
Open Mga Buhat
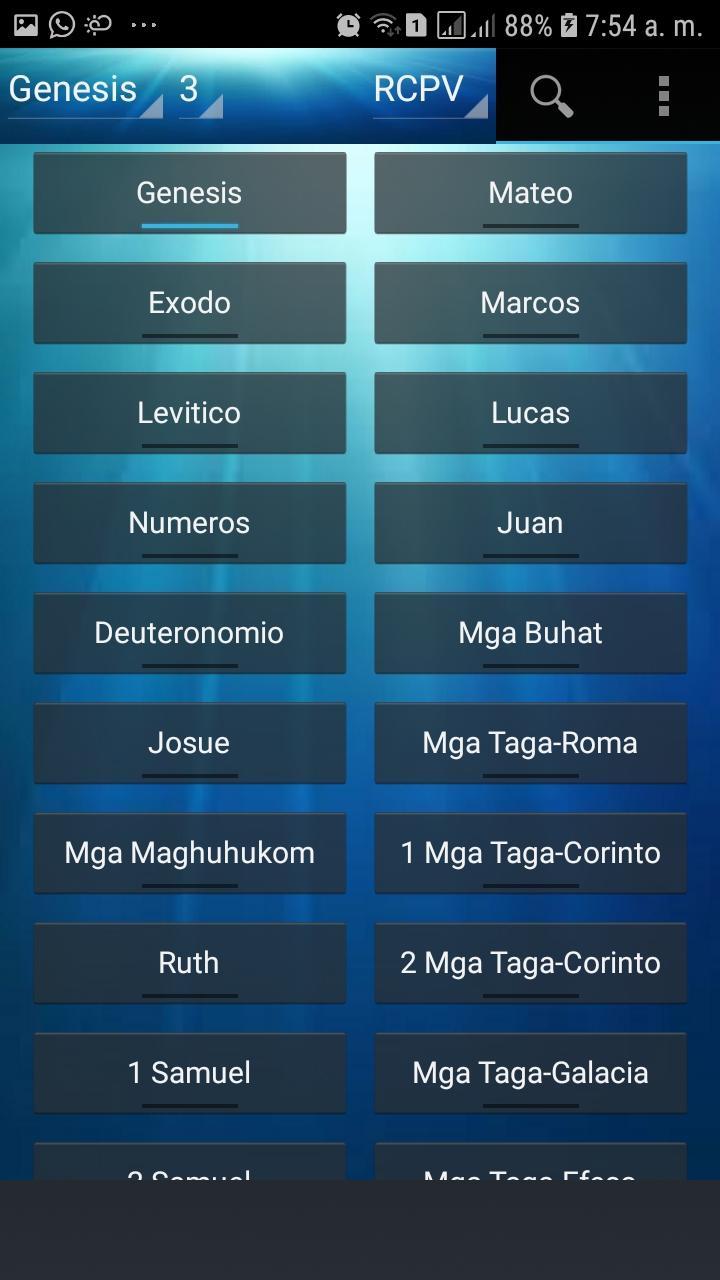pos(531,633)
